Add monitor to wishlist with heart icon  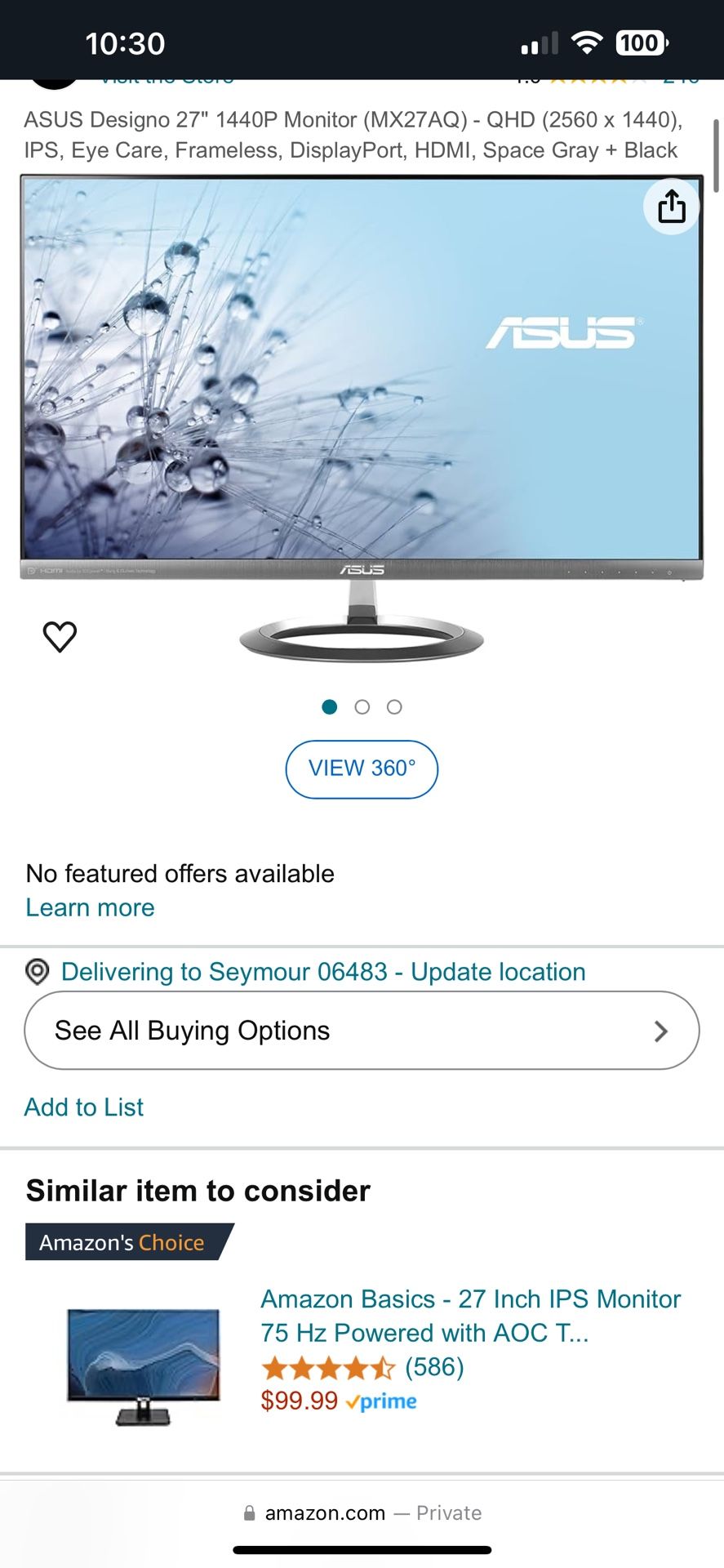pos(60,637)
